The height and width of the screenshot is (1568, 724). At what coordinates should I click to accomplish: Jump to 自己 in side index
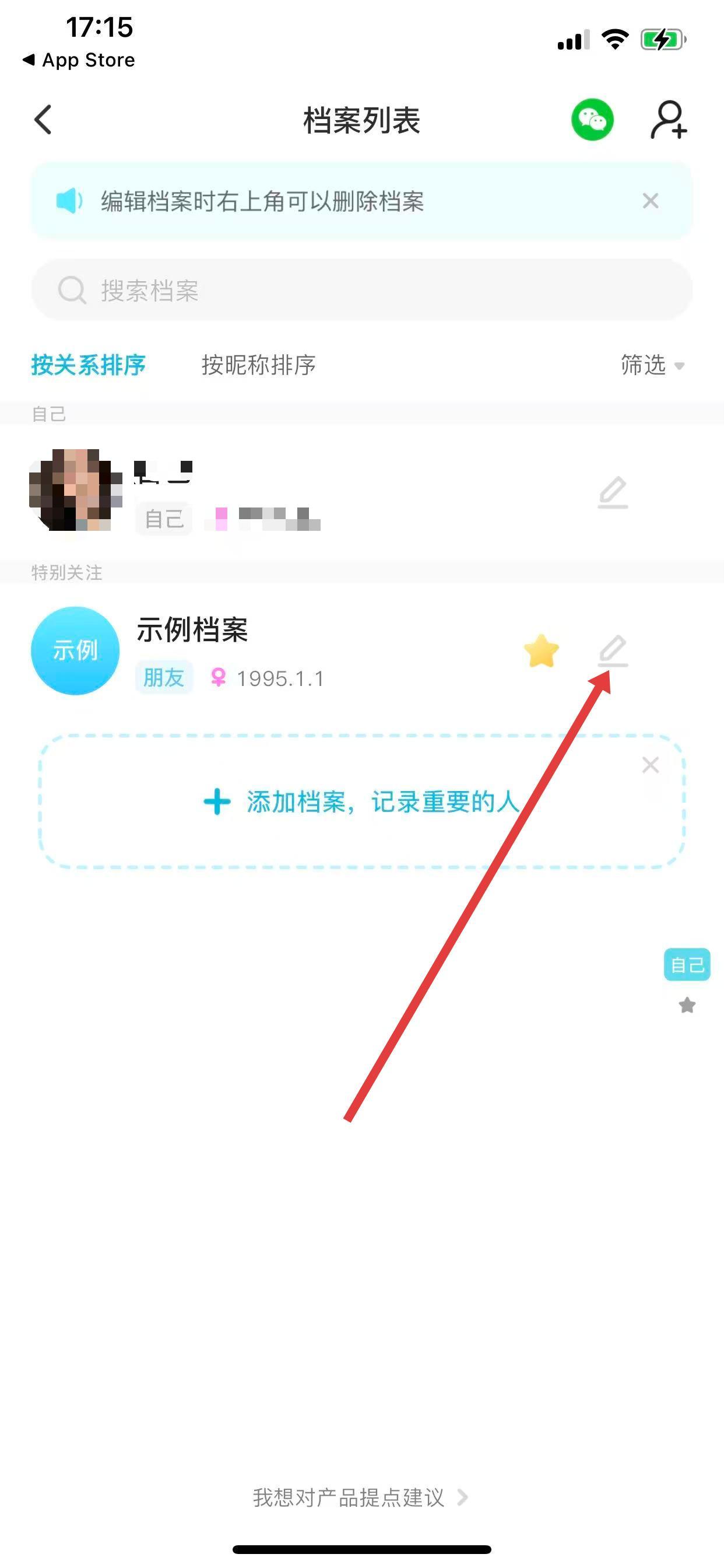point(686,964)
